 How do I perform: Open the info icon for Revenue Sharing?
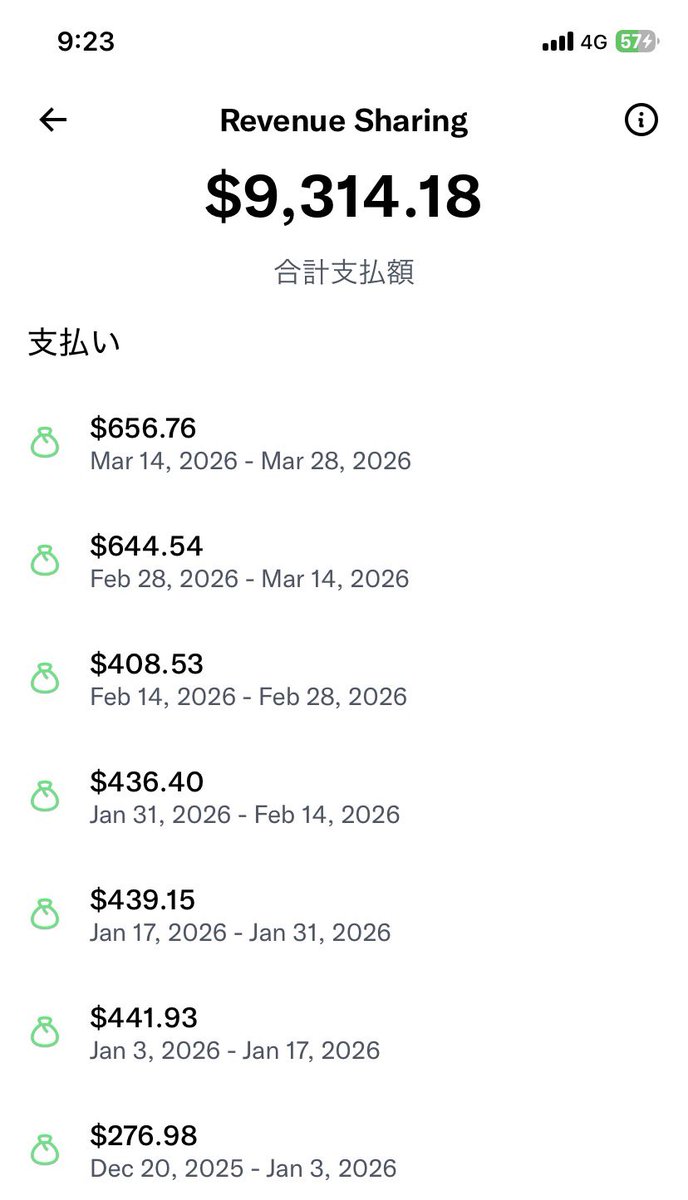641,121
